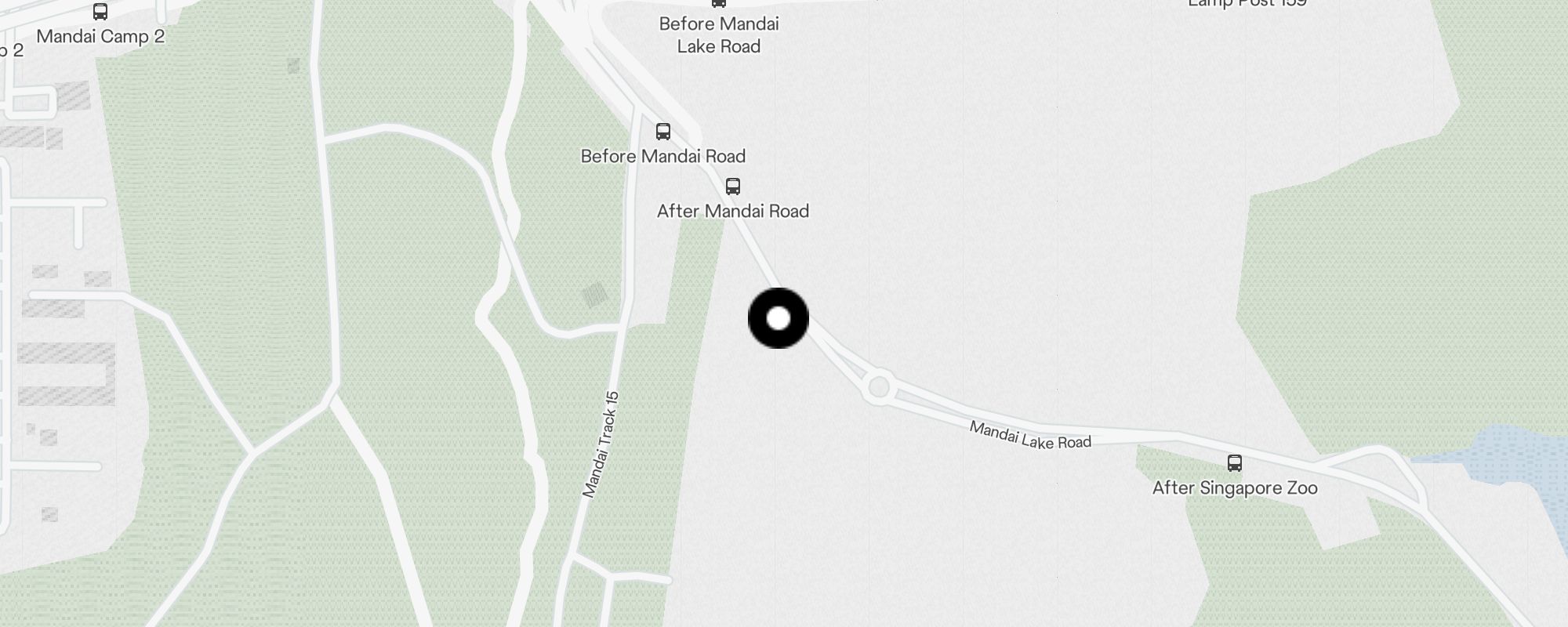Screen dimensions: 1568x627
Task: Select the After Mandai Road bus stop
Action: 733,187
